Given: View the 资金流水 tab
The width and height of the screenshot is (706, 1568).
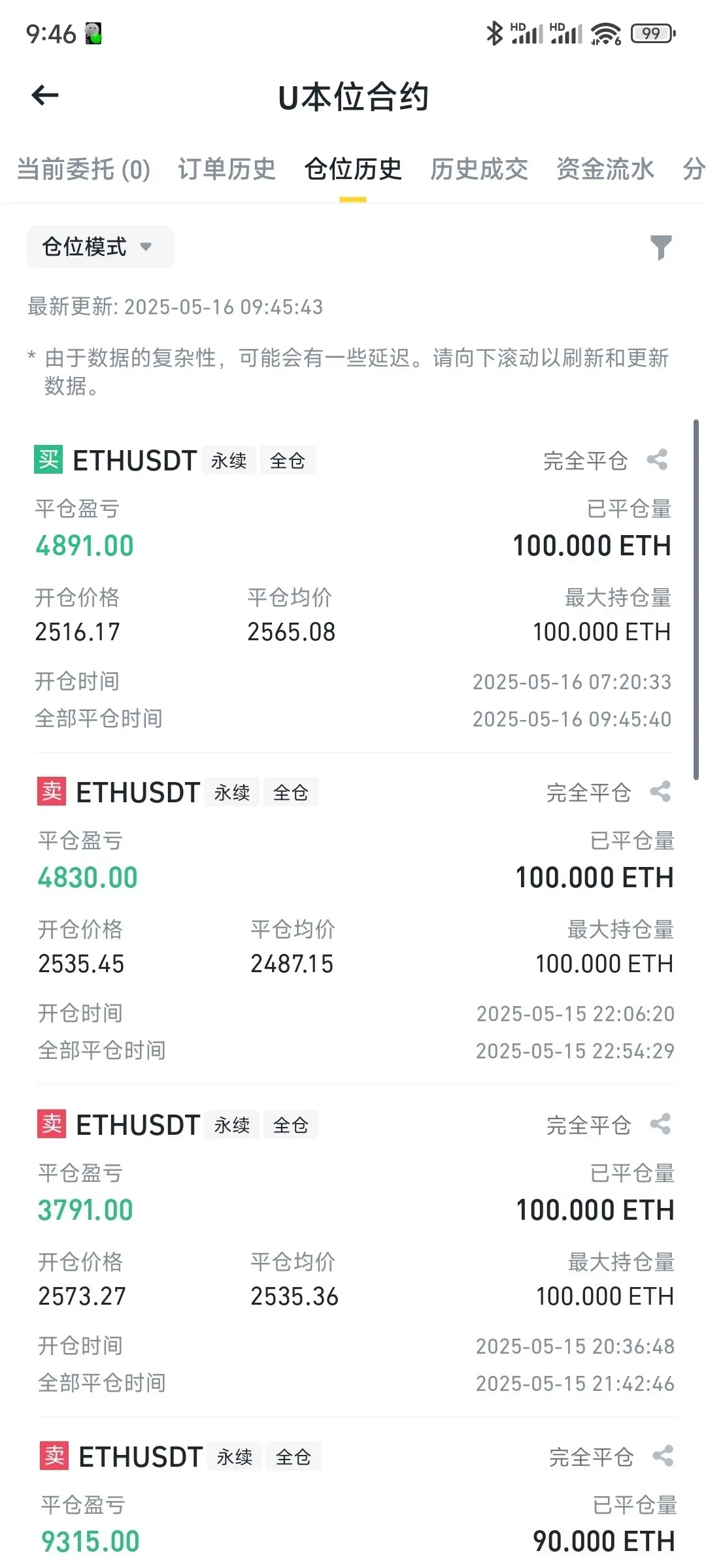Looking at the screenshot, I should (605, 169).
